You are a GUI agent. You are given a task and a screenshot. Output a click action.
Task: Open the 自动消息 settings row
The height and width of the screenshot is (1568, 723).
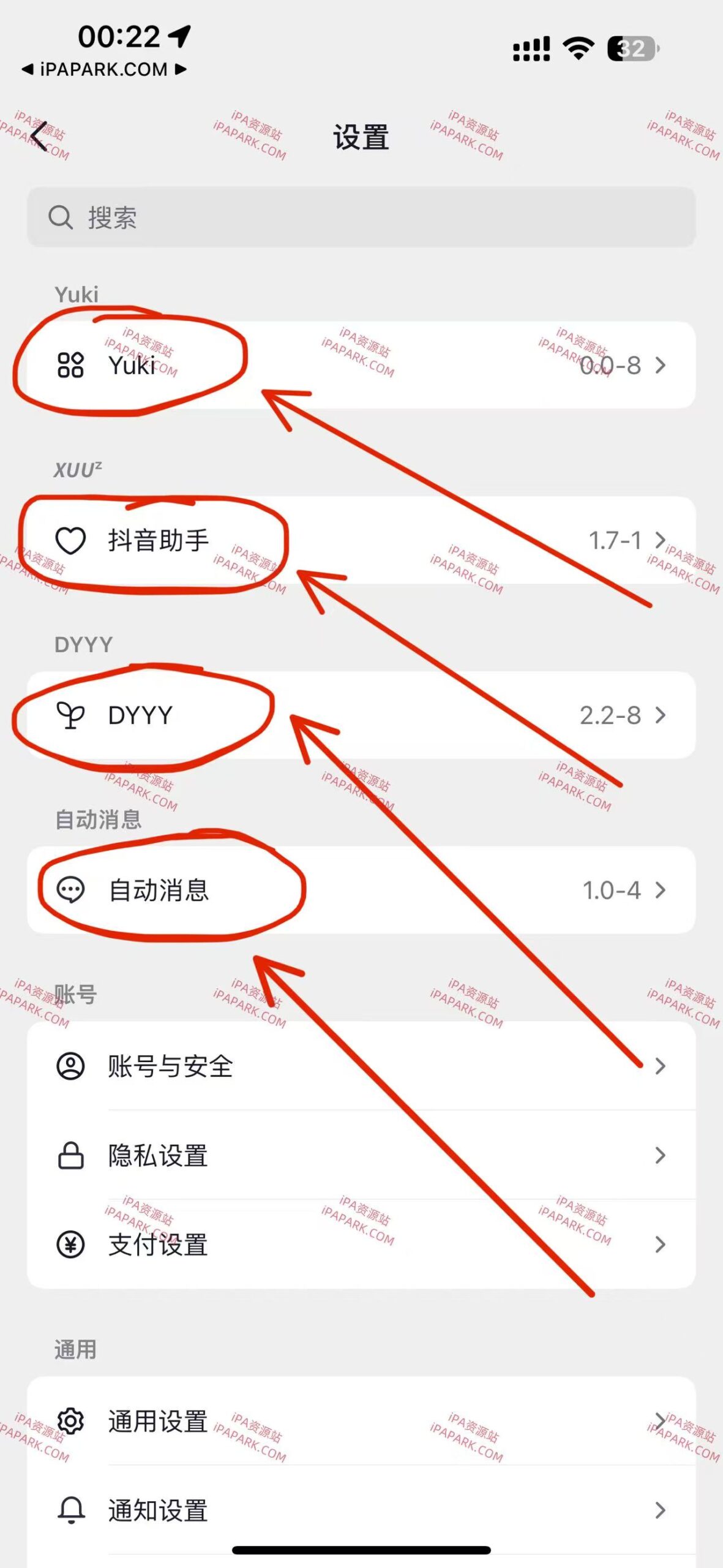click(361, 890)
